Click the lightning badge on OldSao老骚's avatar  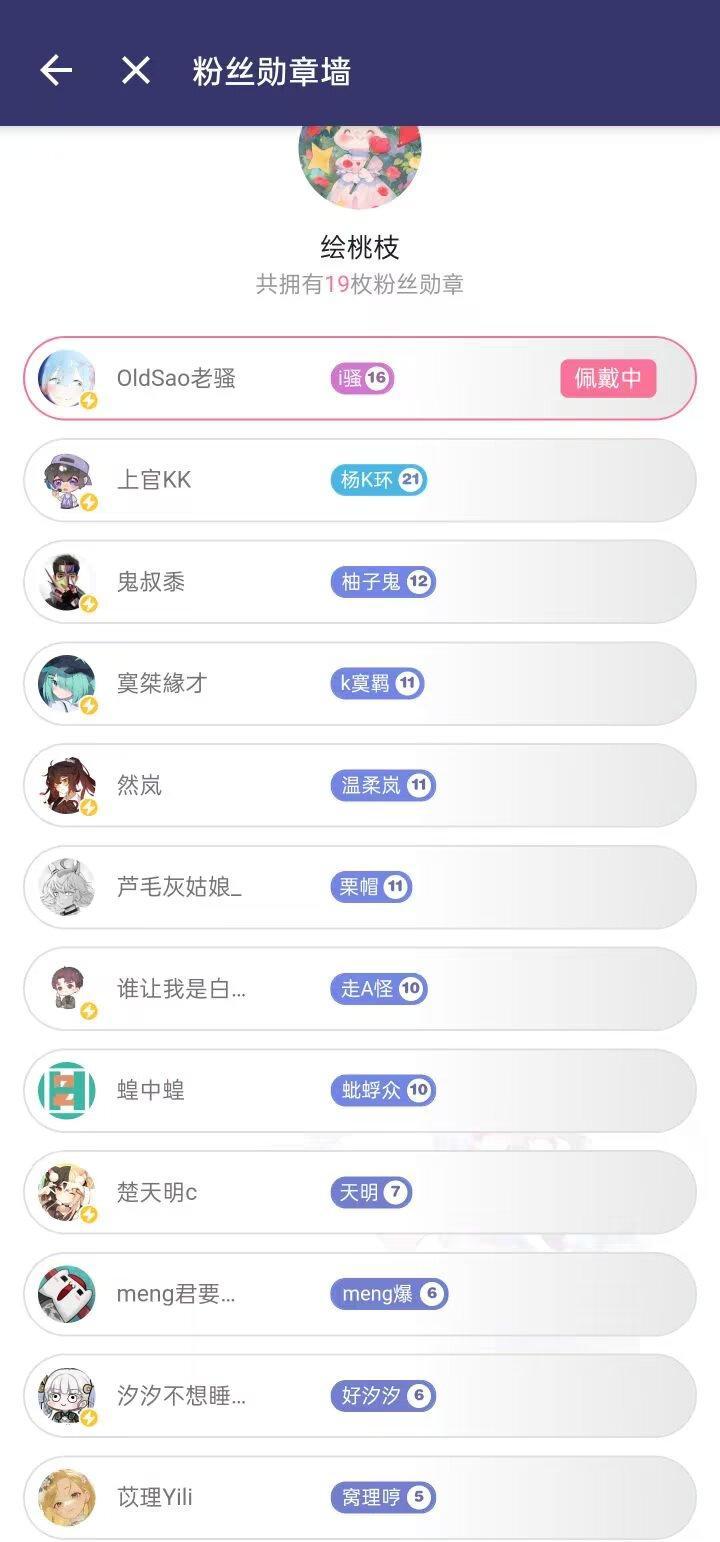[90, 401]
